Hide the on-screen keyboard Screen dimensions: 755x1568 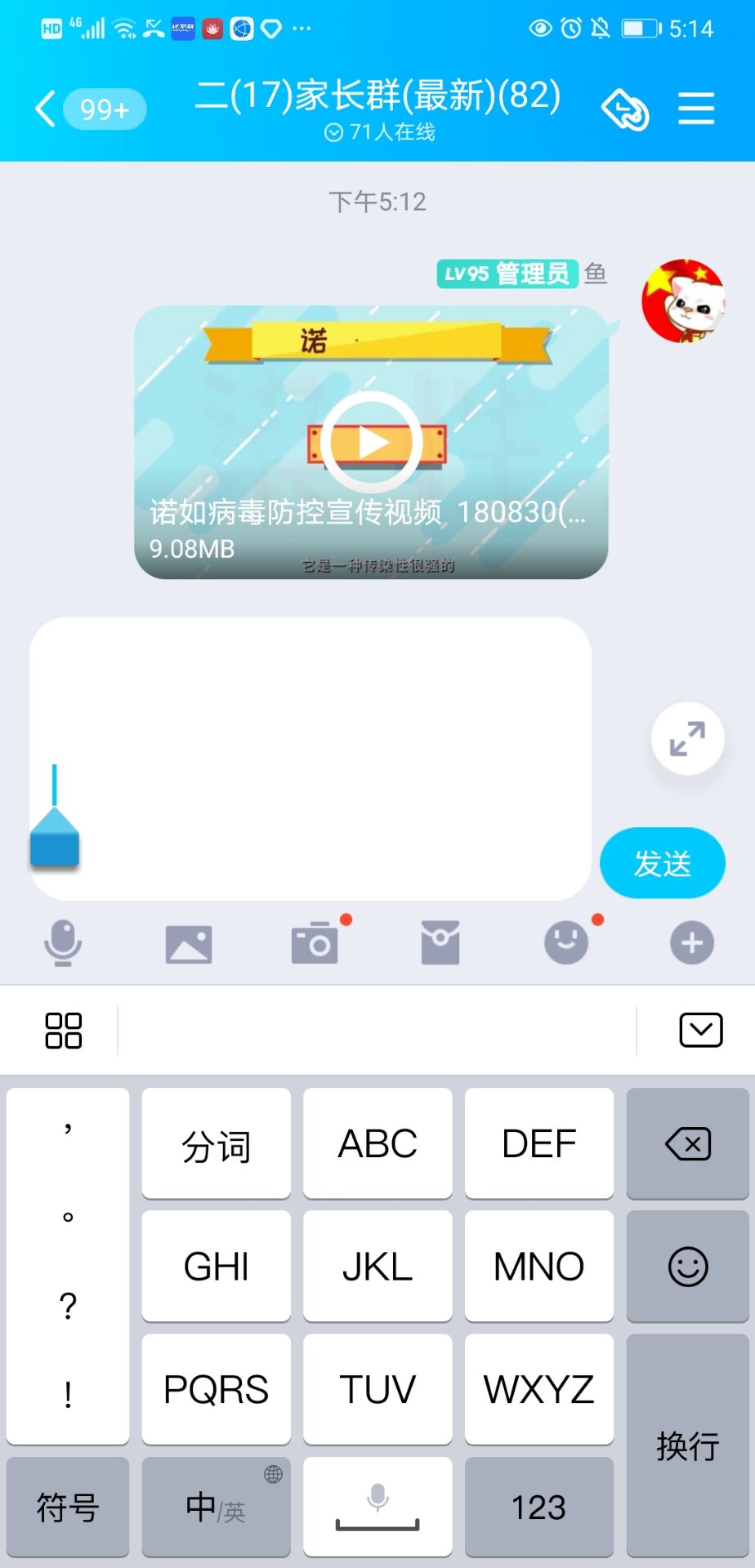click(701, 1030)
